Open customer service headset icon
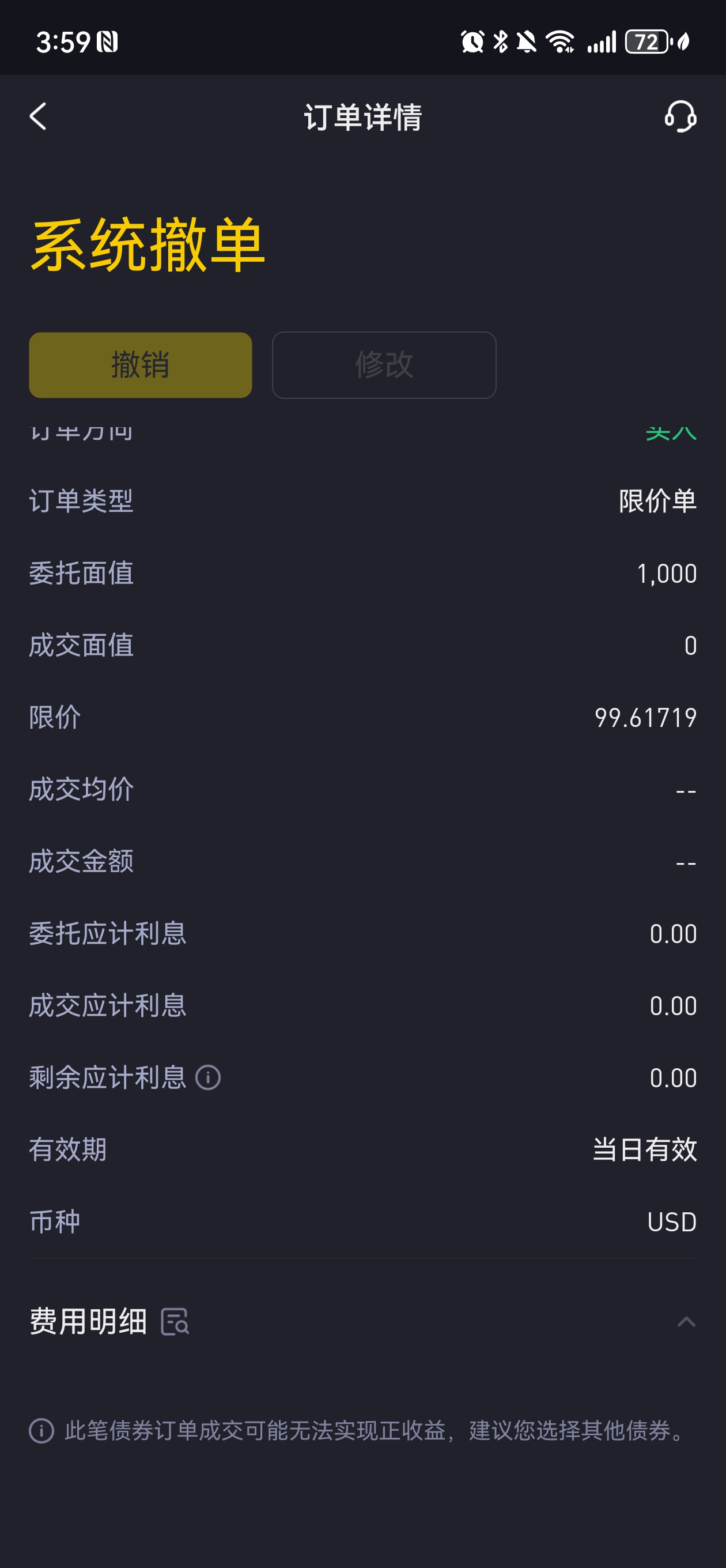Screen dimensions: 726x1568 coord(680,116)
